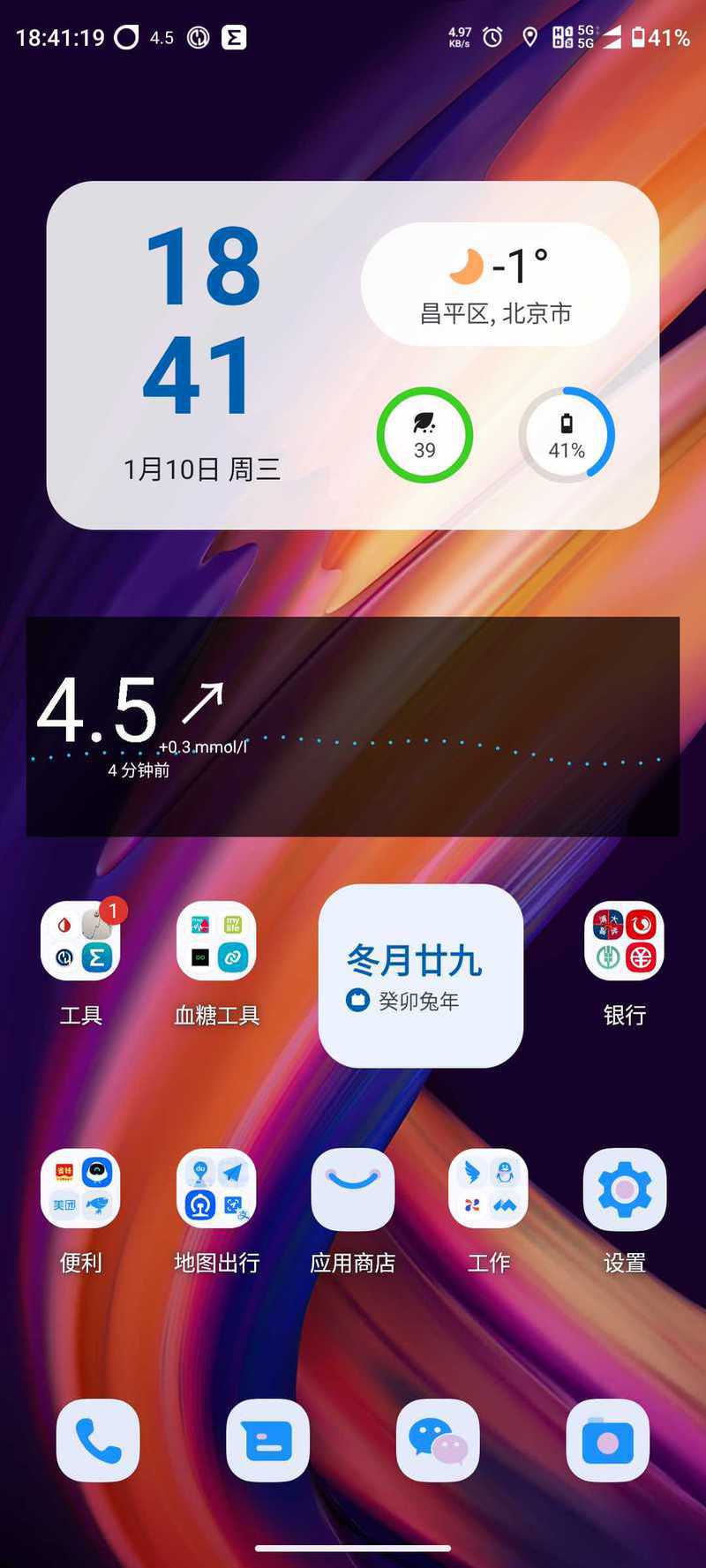Viewport: 706px width, 1568px height.
Task: Open the Camera app in the dock
Action: coord(607,1440)
